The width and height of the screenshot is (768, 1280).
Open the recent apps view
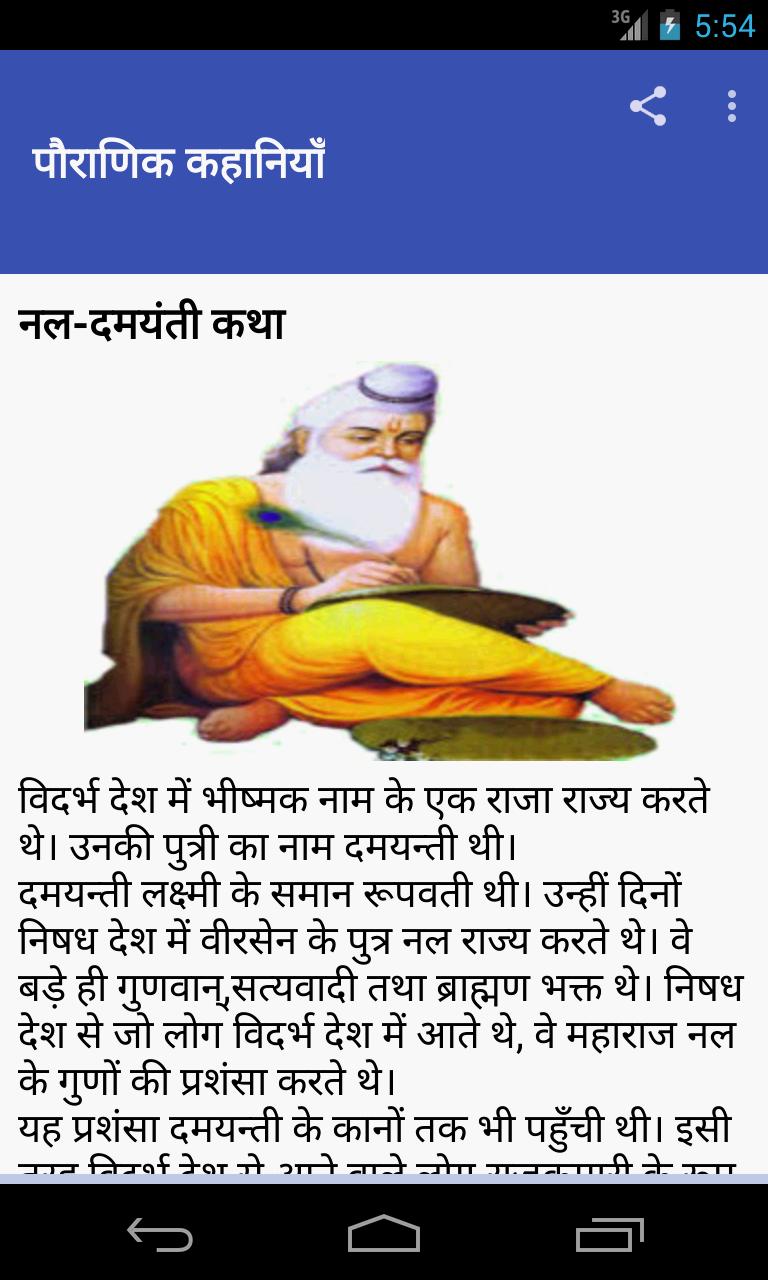point(609,1235)
